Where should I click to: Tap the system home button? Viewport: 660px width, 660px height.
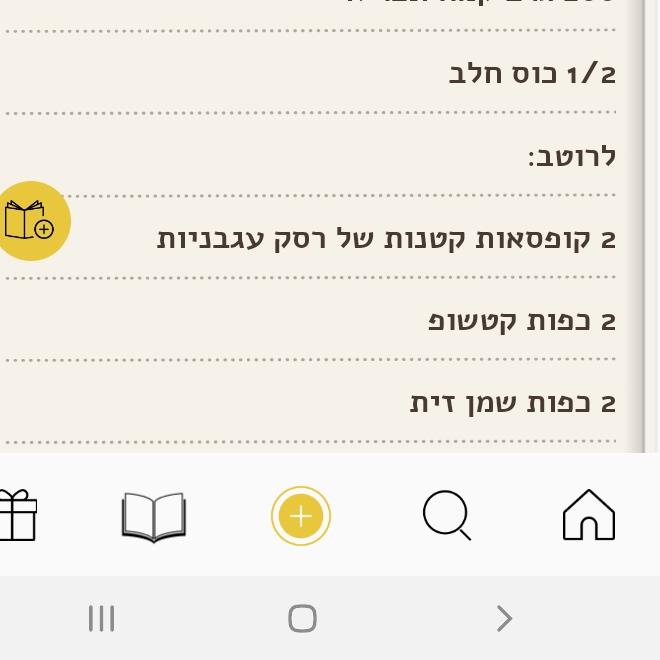302,619
